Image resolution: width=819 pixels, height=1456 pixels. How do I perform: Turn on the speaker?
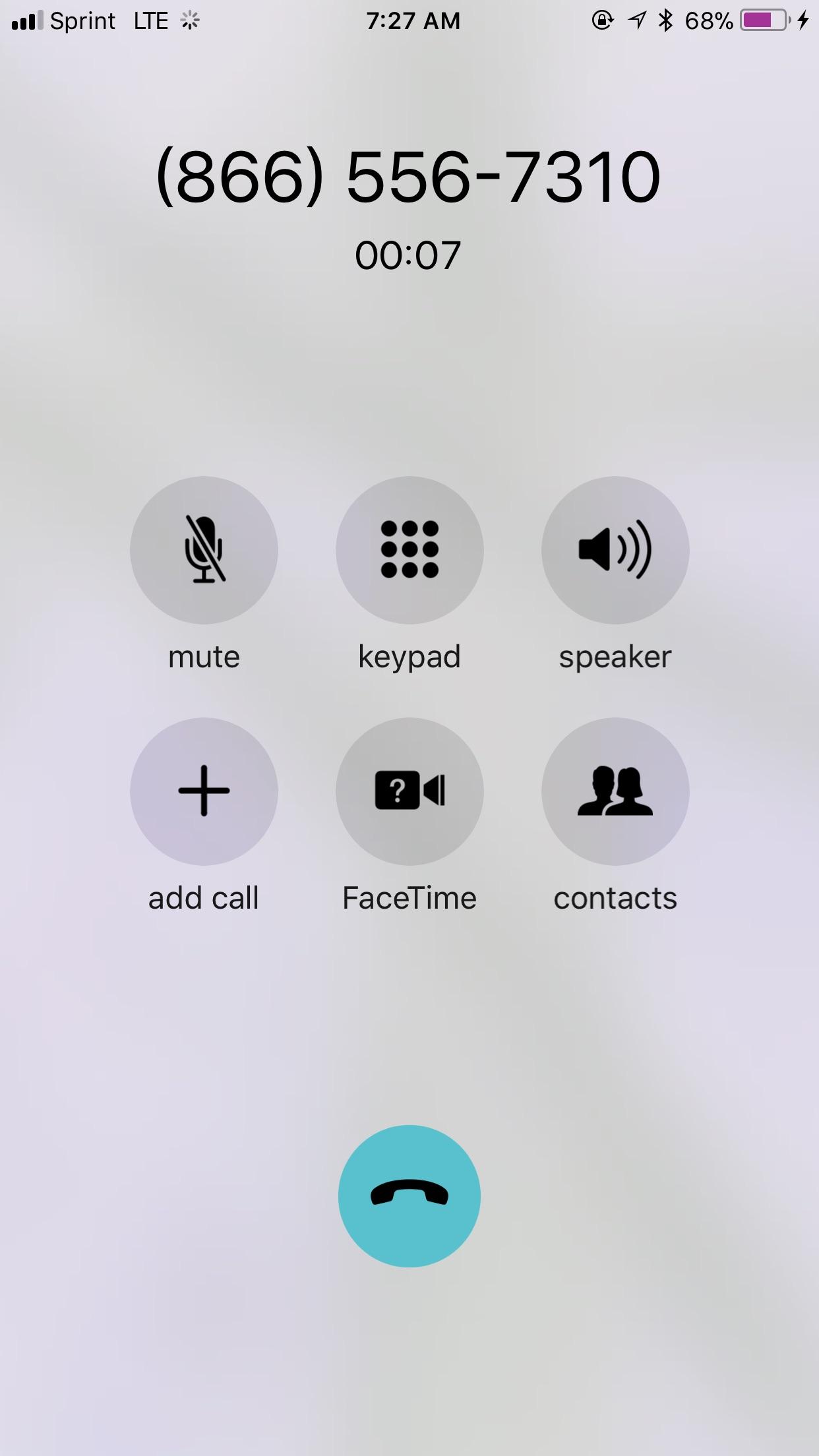[x=615, y=550]
